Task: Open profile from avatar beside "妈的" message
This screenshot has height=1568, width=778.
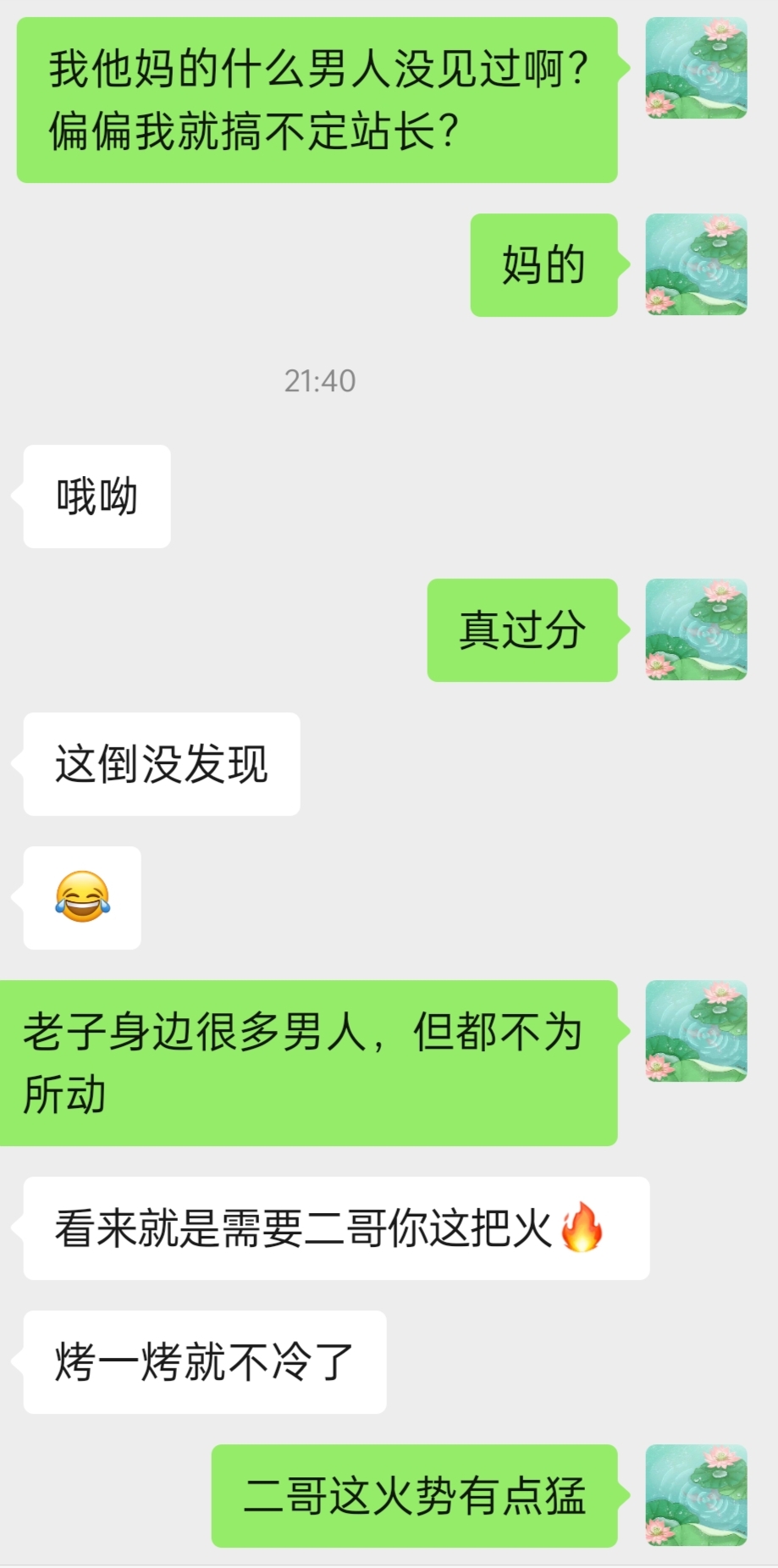Action: [696, 264]
